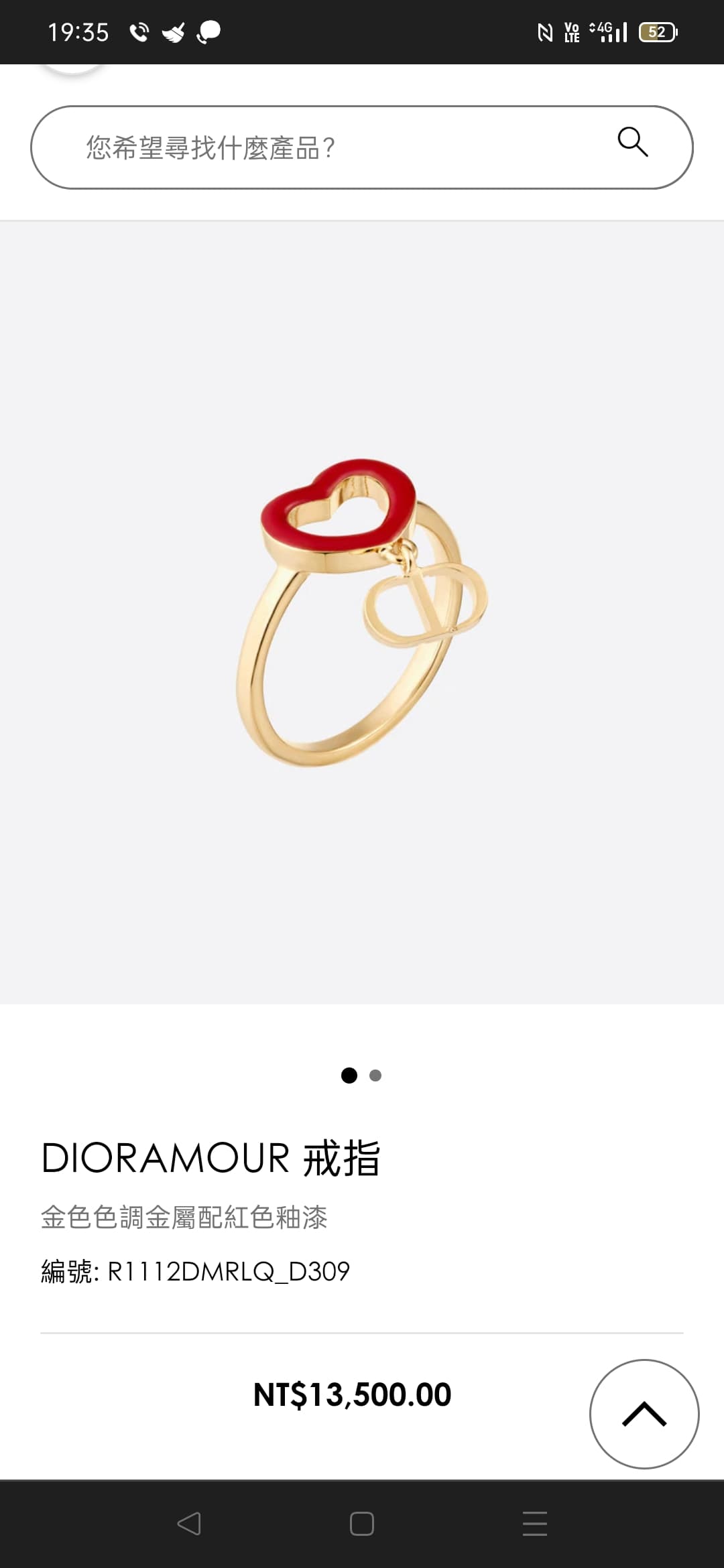Open the DIORAMOUR ring product image
This screenshot has width=724, height=1568.
coord(362,612)
